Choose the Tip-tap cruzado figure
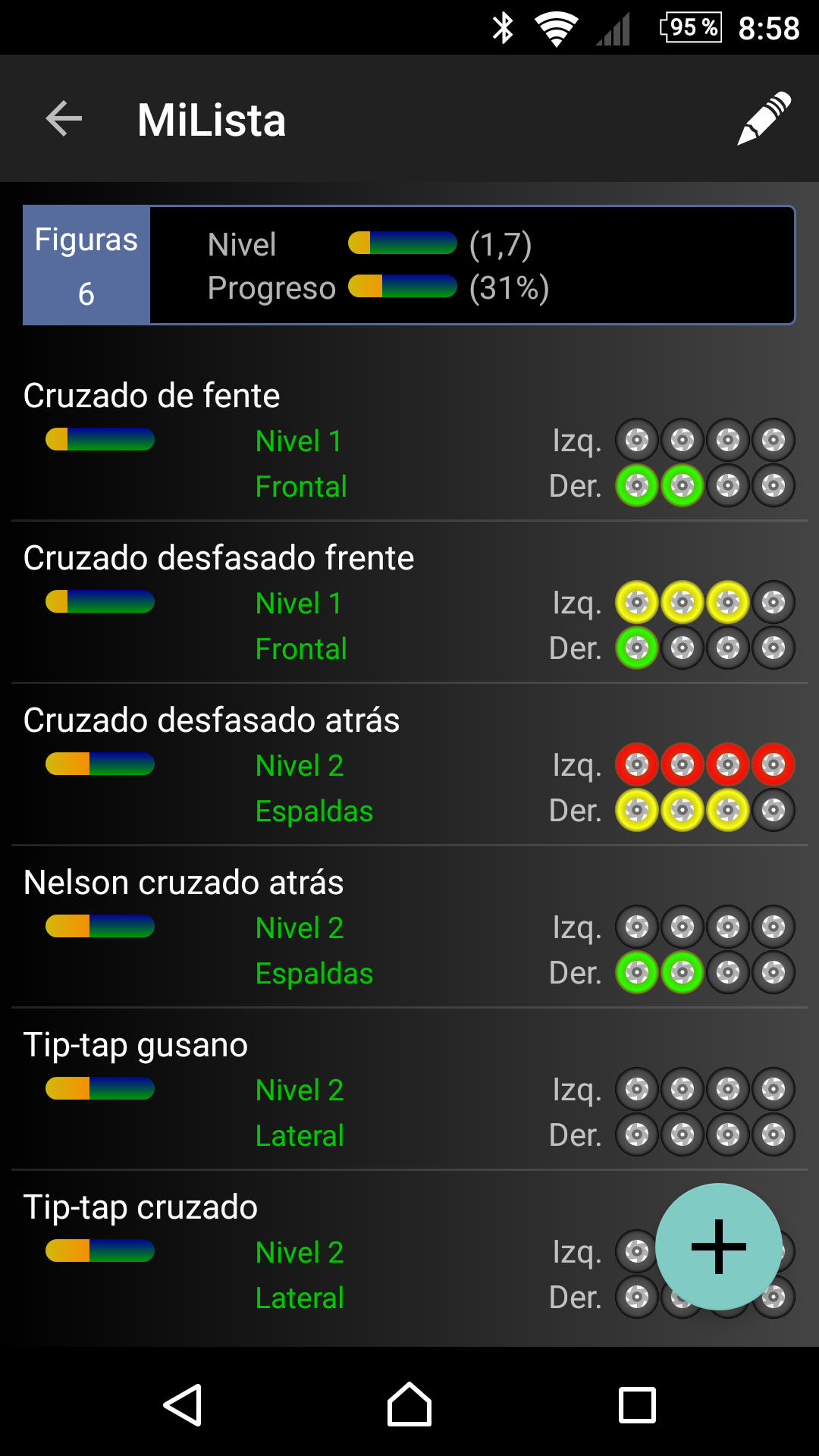Viewport: 819px width, 1456px height. tap(141, 1208)
